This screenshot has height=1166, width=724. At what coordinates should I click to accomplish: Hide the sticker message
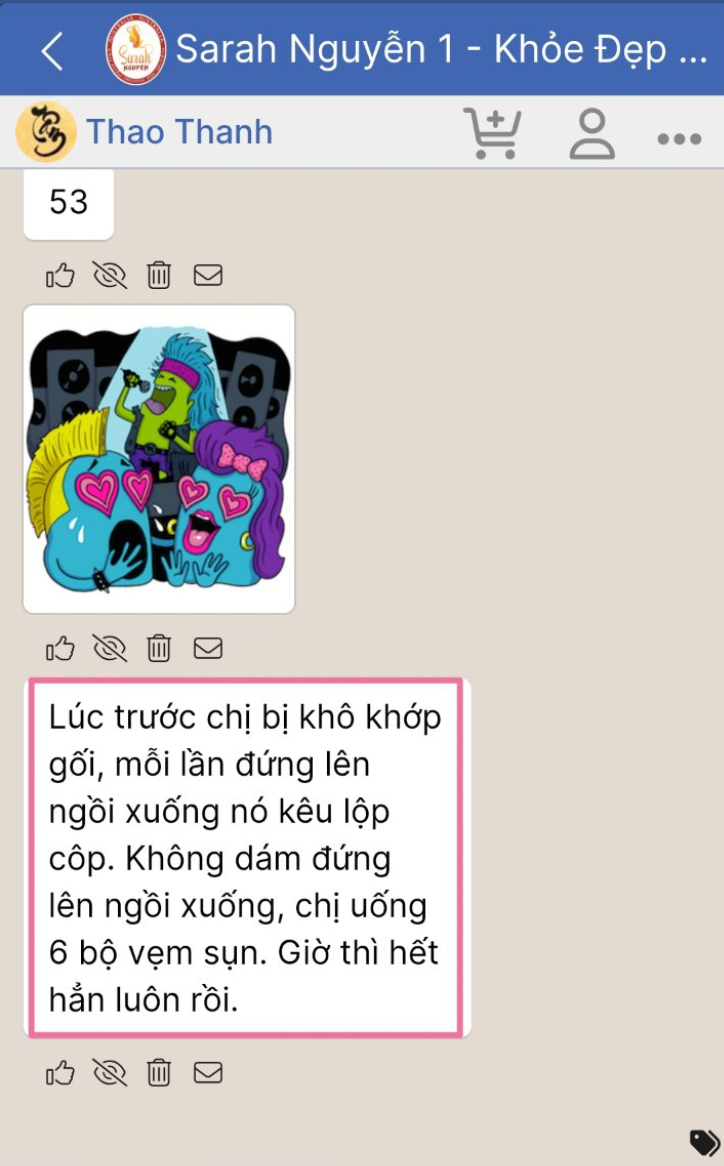110,648
